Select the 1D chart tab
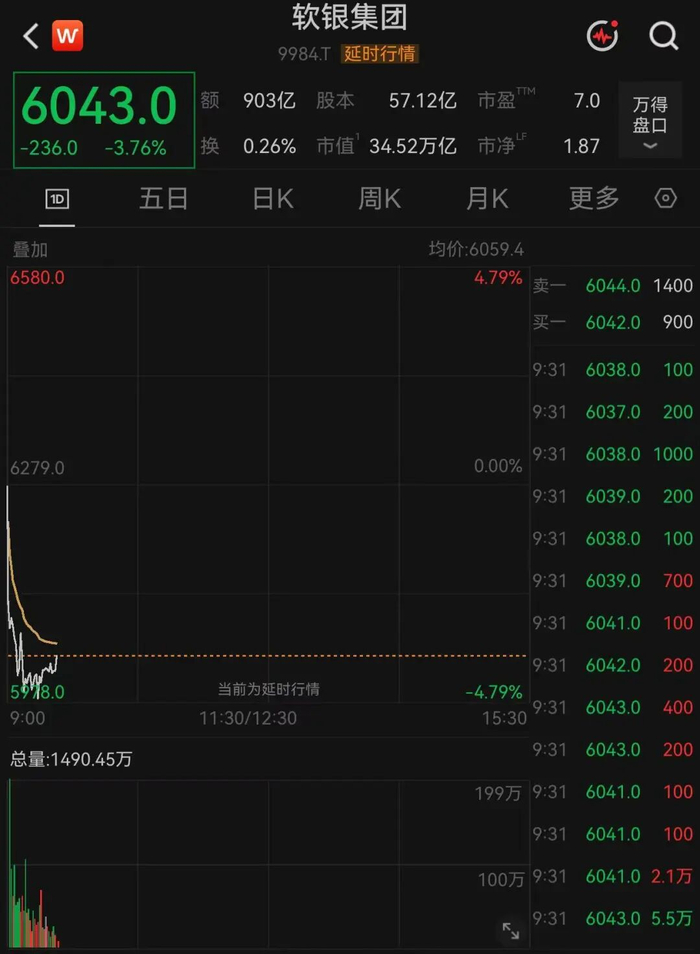 click(57, 199)
